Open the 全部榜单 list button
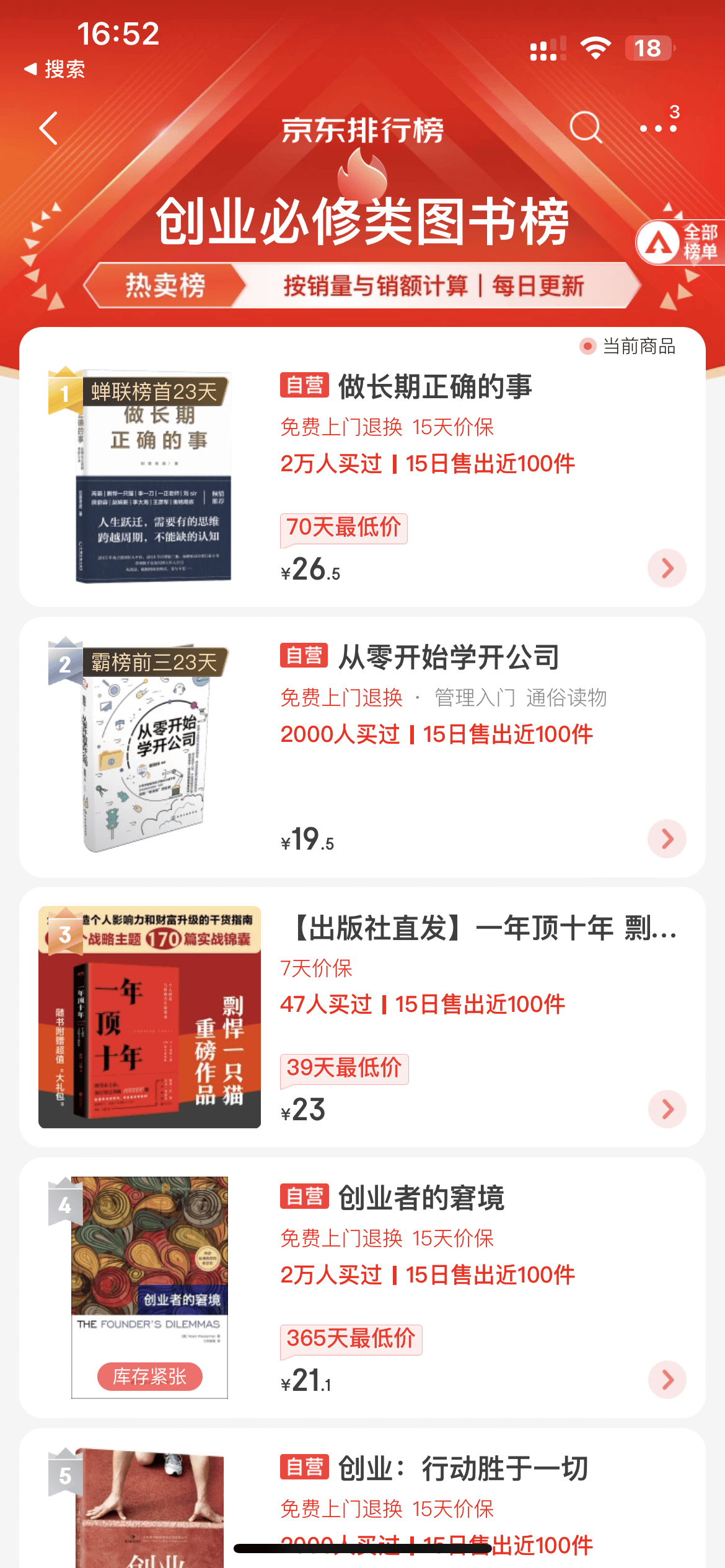This screenshot has height=1568, width=725. tap(682, 242)
